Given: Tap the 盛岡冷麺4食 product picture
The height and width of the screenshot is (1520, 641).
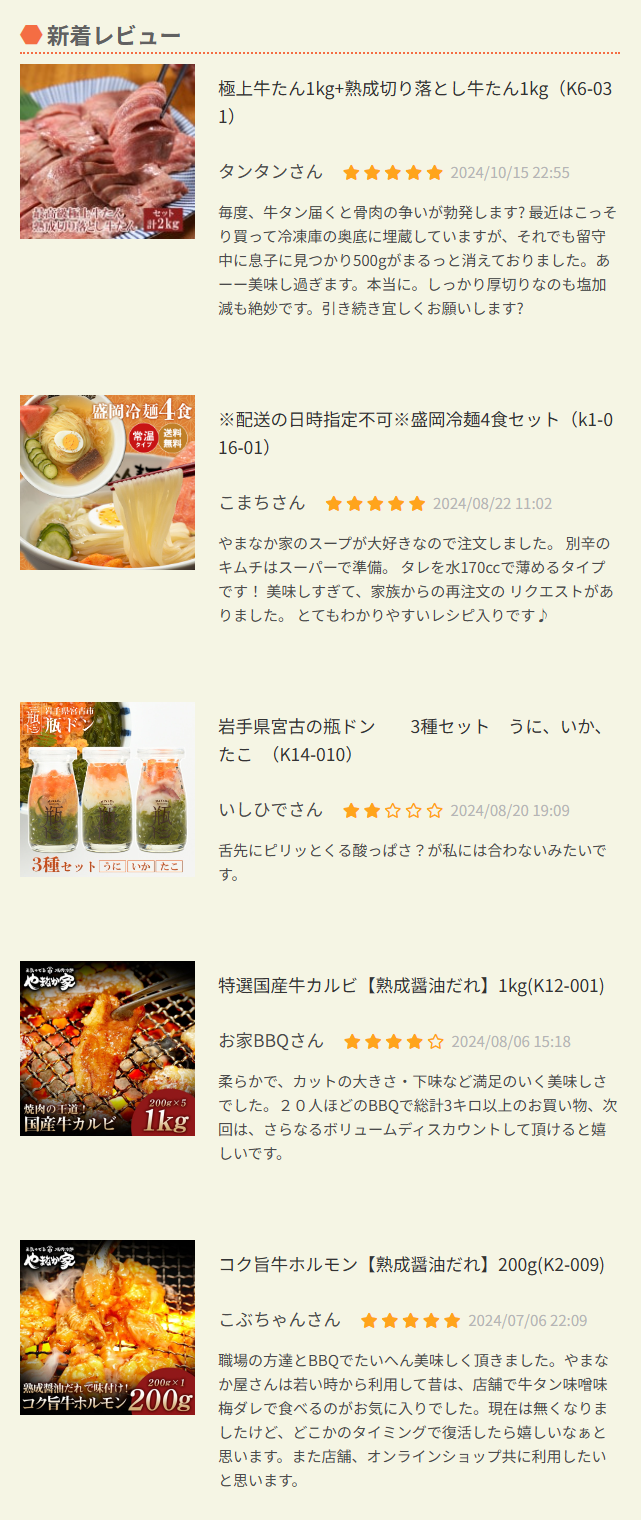Looking at the screenshot, I should (x=107, y=482).
